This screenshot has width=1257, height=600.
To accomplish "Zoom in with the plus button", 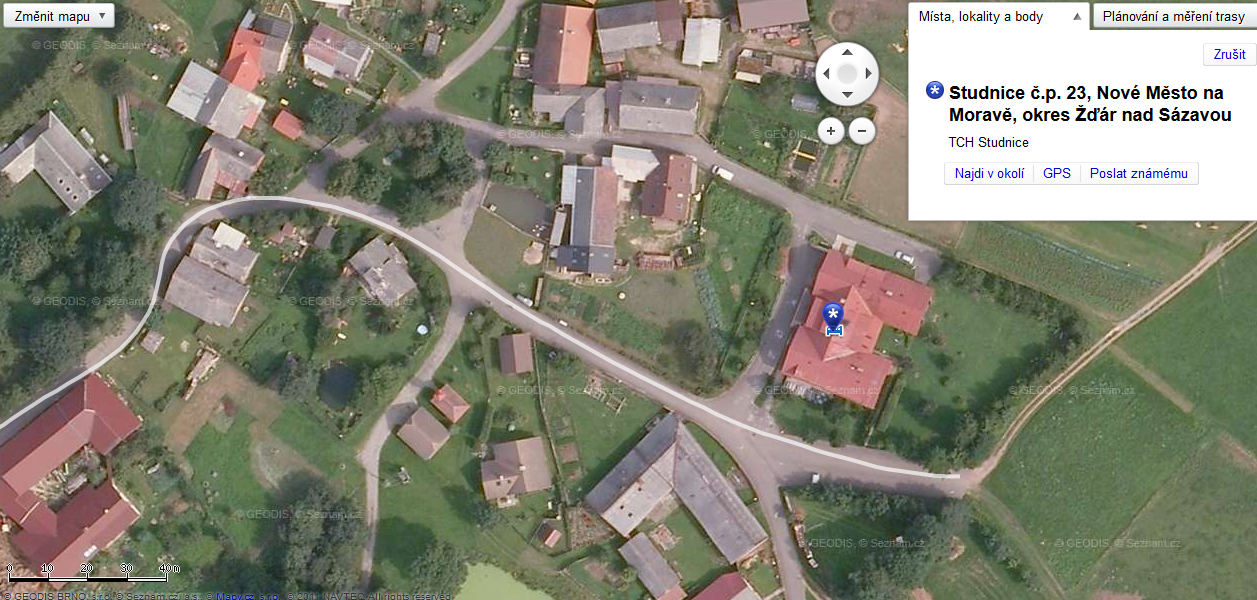I will tap(831, 130).
